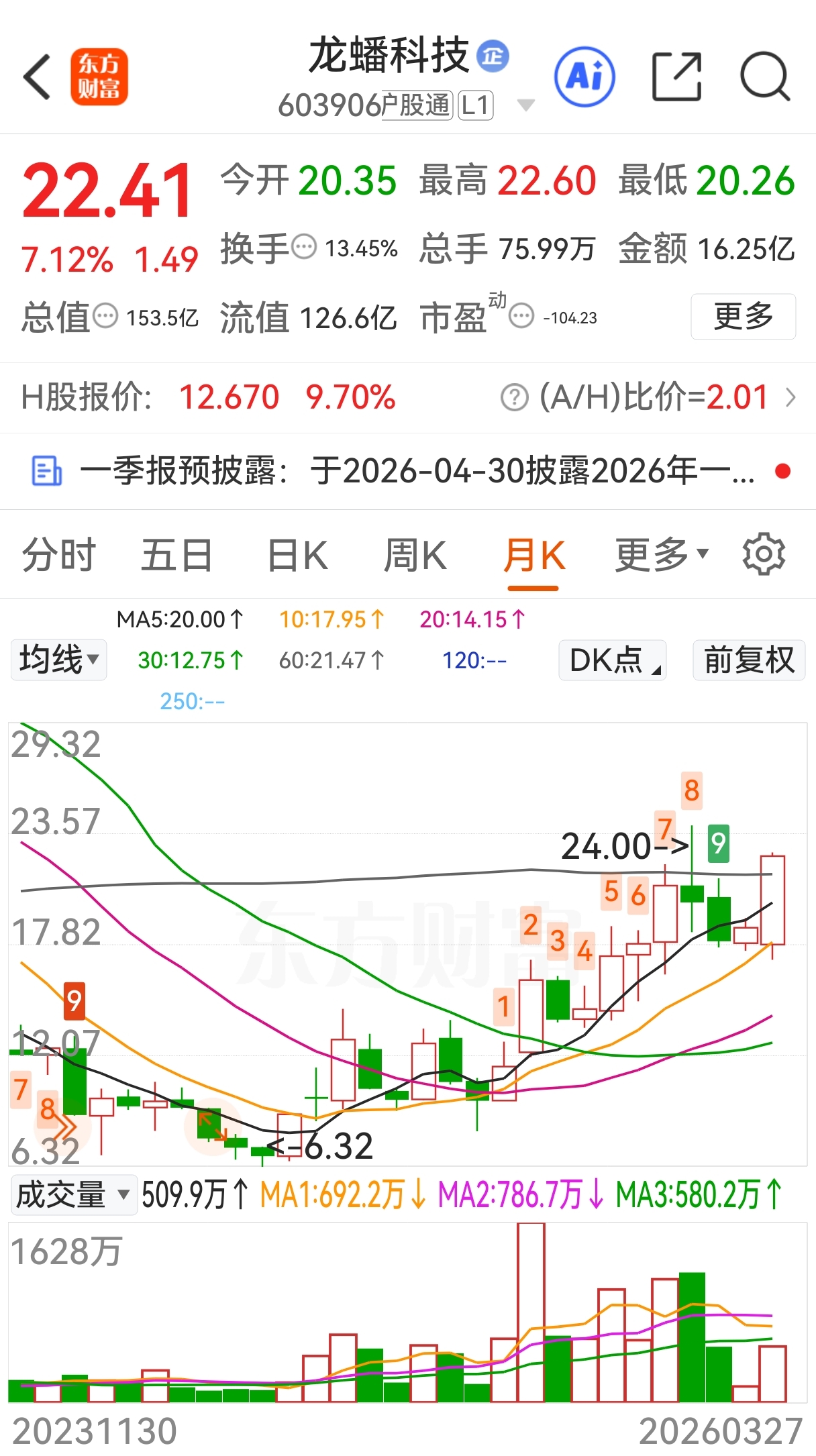Select the 日K chart tab

point(297,556)
